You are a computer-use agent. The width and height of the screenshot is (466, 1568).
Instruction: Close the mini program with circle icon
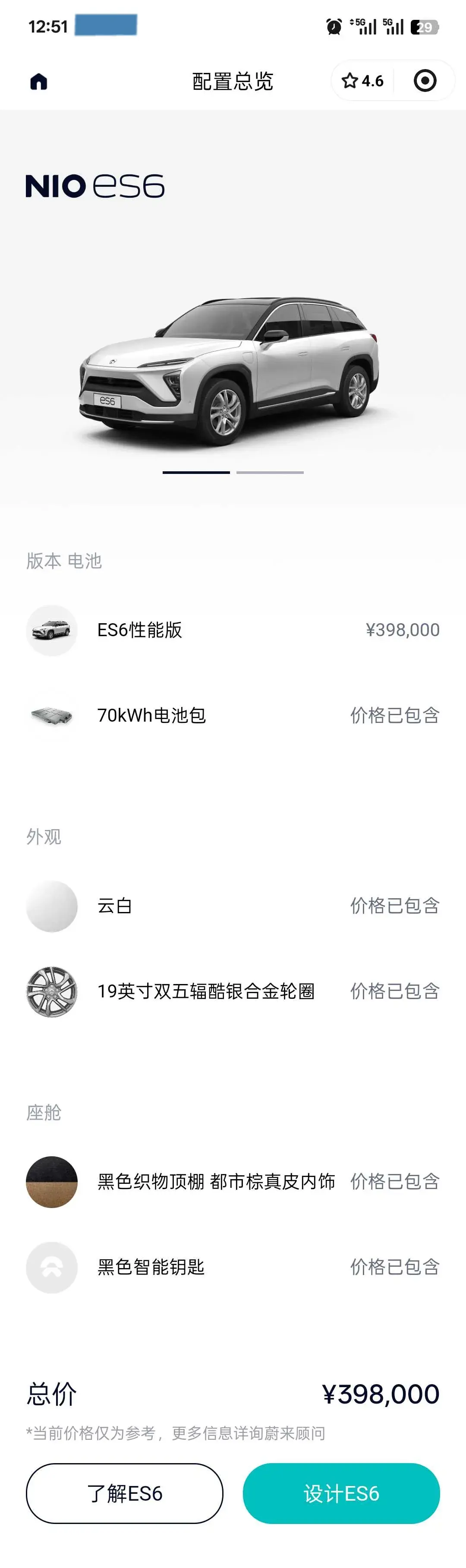pyautogui.click(x=425, y=81)
